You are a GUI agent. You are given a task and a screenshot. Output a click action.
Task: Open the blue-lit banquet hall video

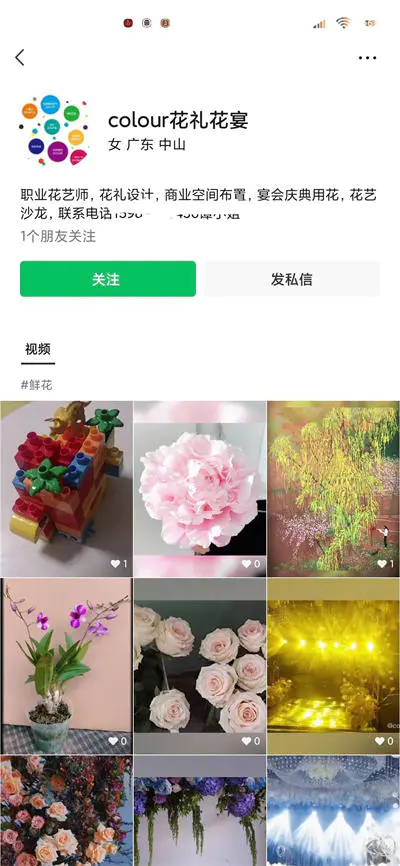(x=334, y=811)
